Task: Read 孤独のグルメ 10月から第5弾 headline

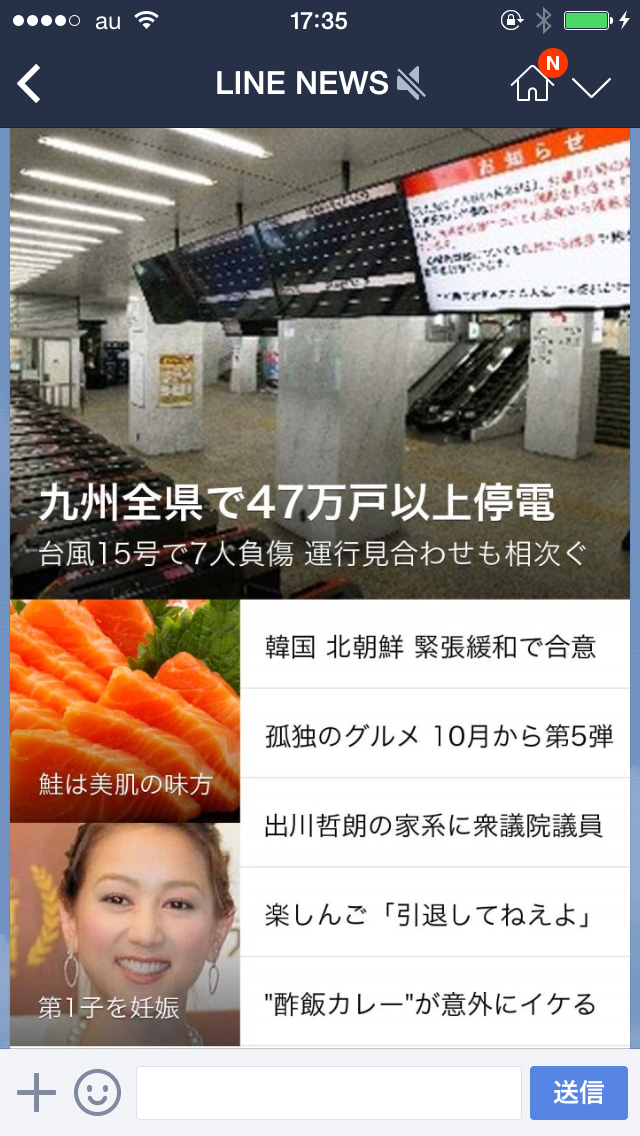Action: [434, 735]
